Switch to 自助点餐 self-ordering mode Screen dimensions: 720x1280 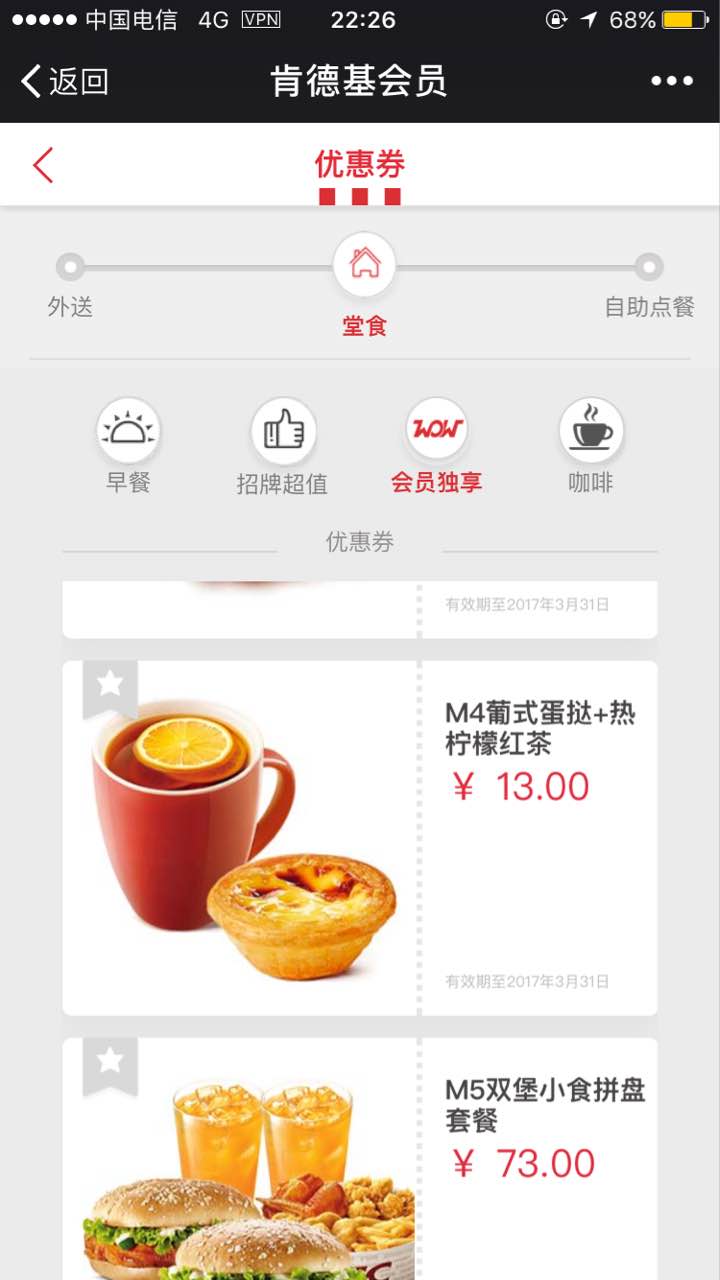(x=649, y=268)
